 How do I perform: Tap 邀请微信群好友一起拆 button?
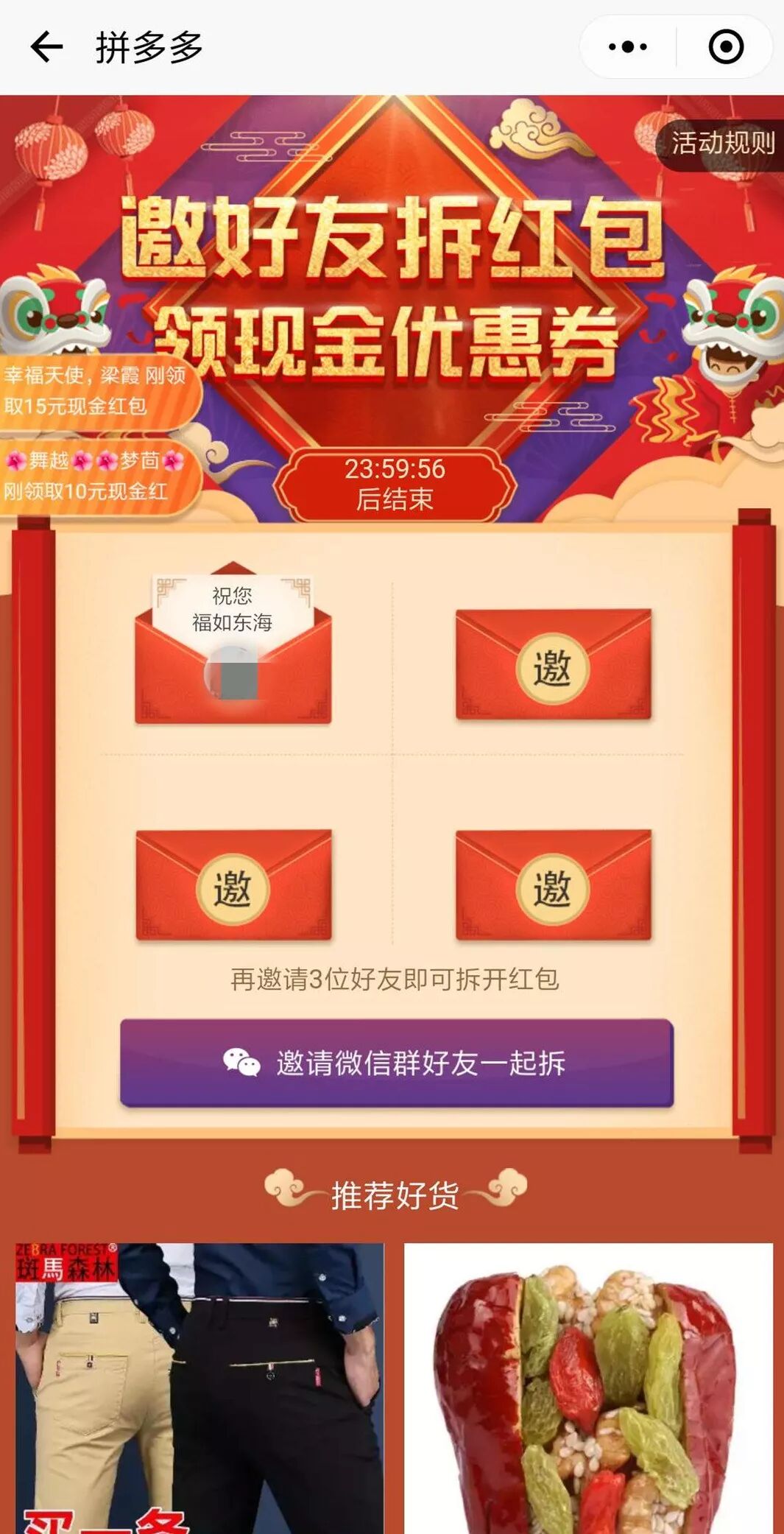(x=396, y=1063)
